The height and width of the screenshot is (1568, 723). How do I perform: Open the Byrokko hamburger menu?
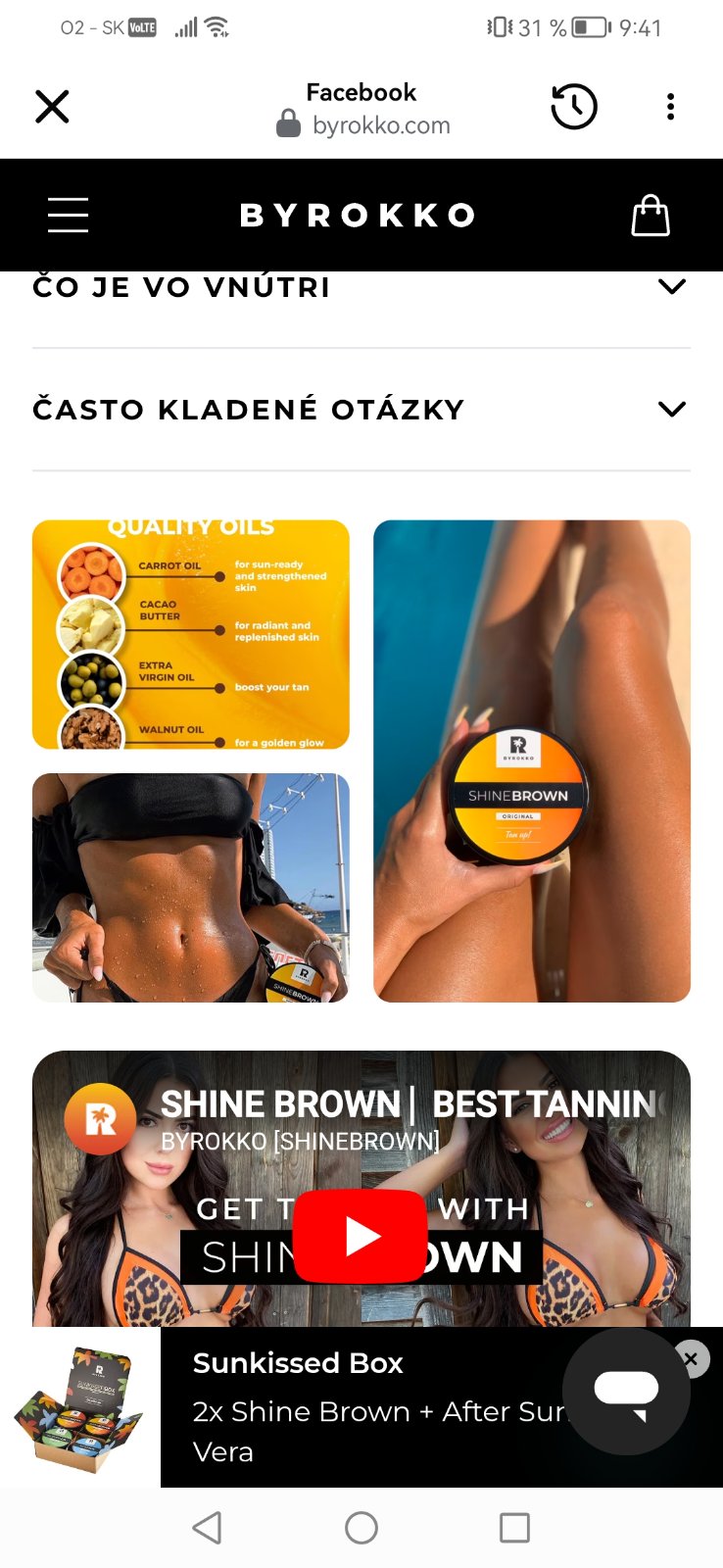(x=69, y=215)
